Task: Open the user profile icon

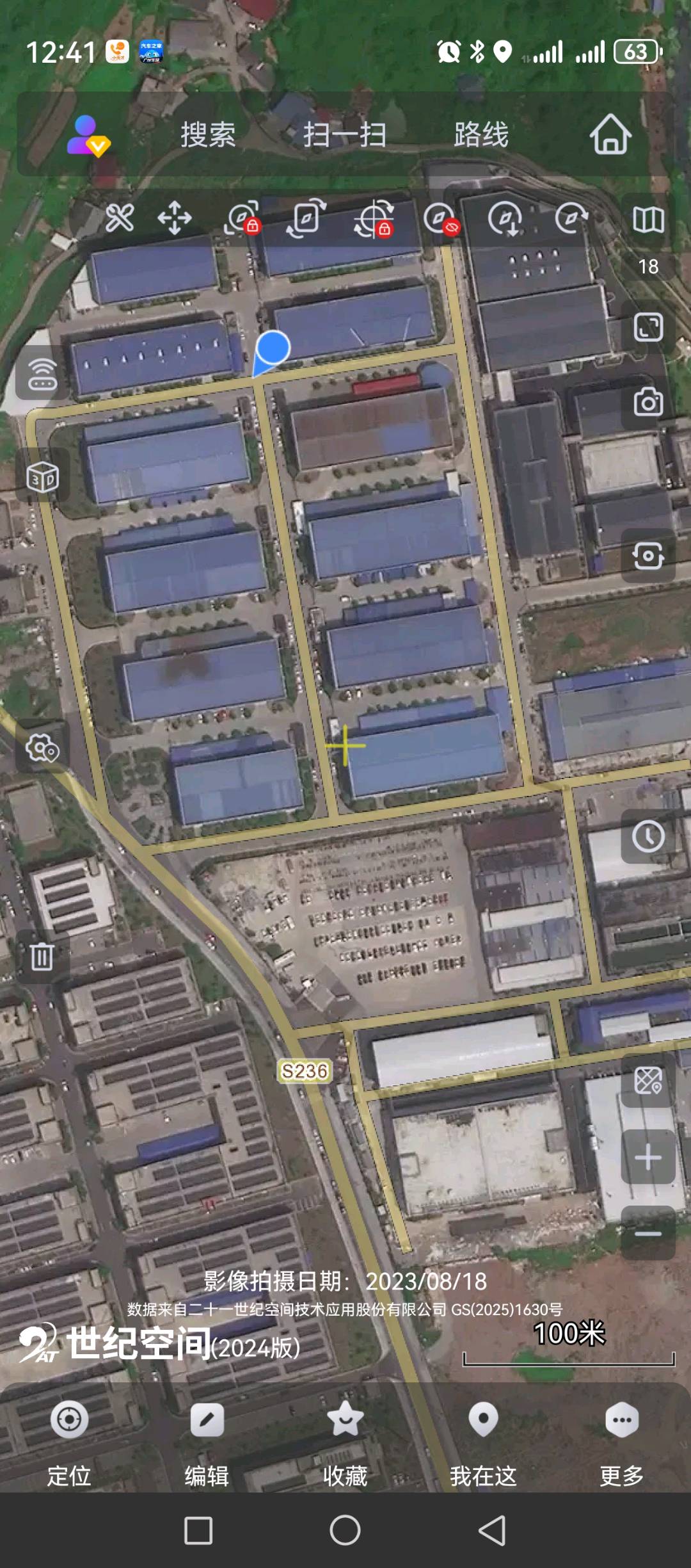Action: 88,135
